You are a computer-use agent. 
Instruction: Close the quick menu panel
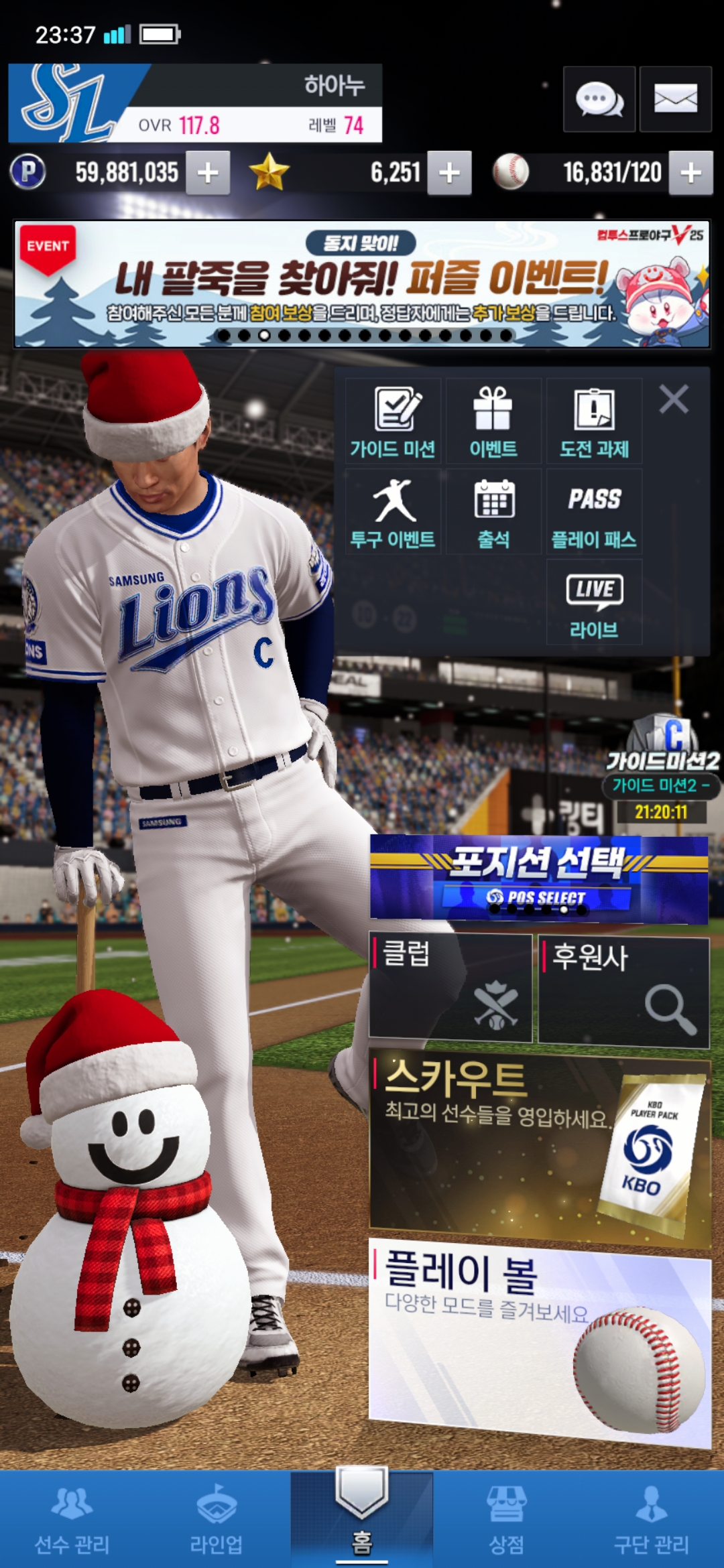(x=673, y=400)
